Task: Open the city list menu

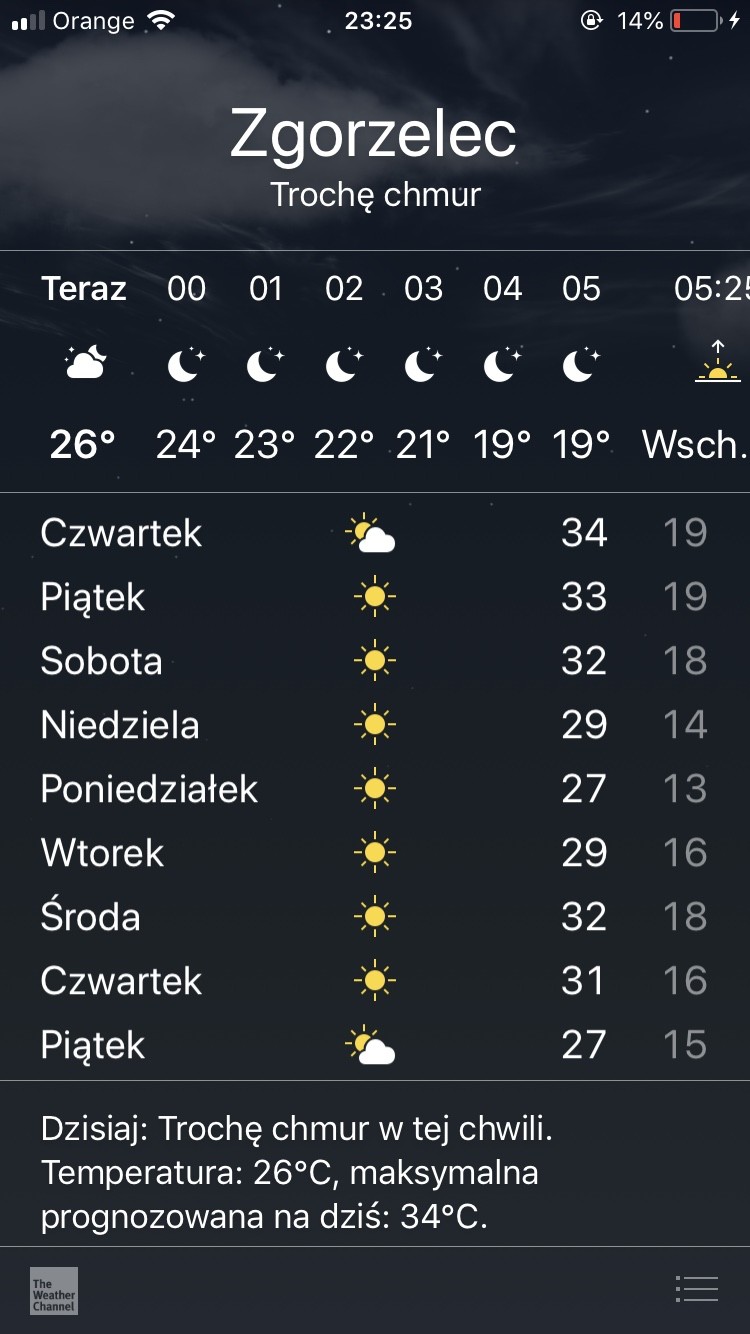Action: (x=697, y=1289)
